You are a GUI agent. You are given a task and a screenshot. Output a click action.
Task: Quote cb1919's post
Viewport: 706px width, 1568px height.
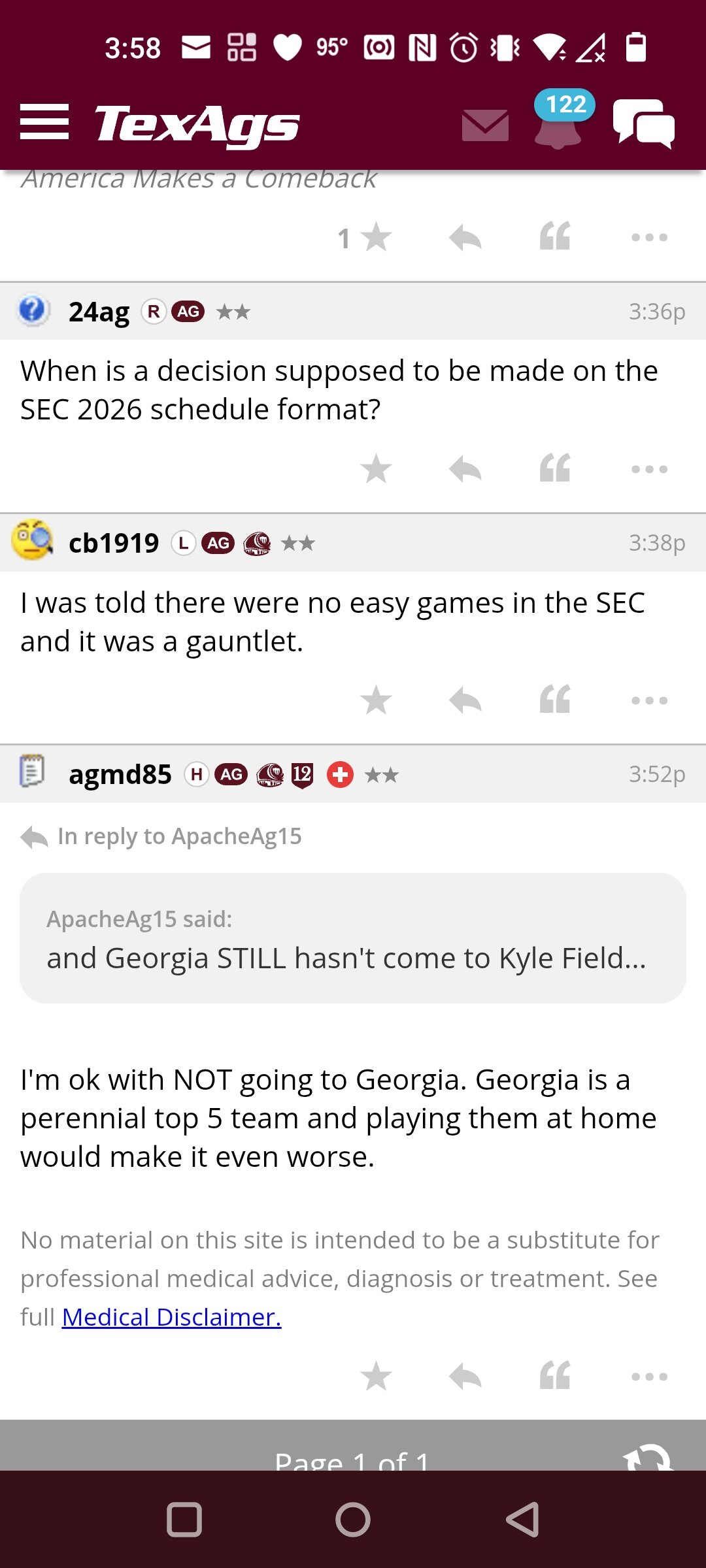pyautogui.click(x=555, y=700)
